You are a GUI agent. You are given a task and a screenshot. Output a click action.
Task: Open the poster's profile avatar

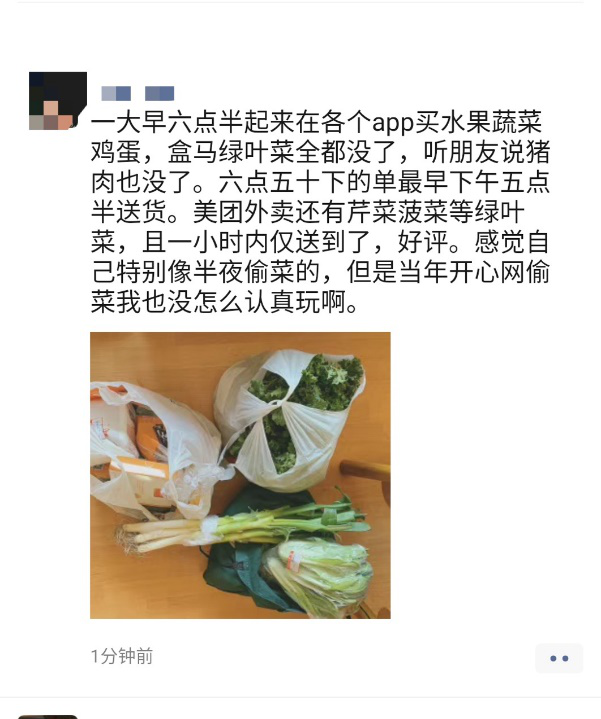coord(51,100)
